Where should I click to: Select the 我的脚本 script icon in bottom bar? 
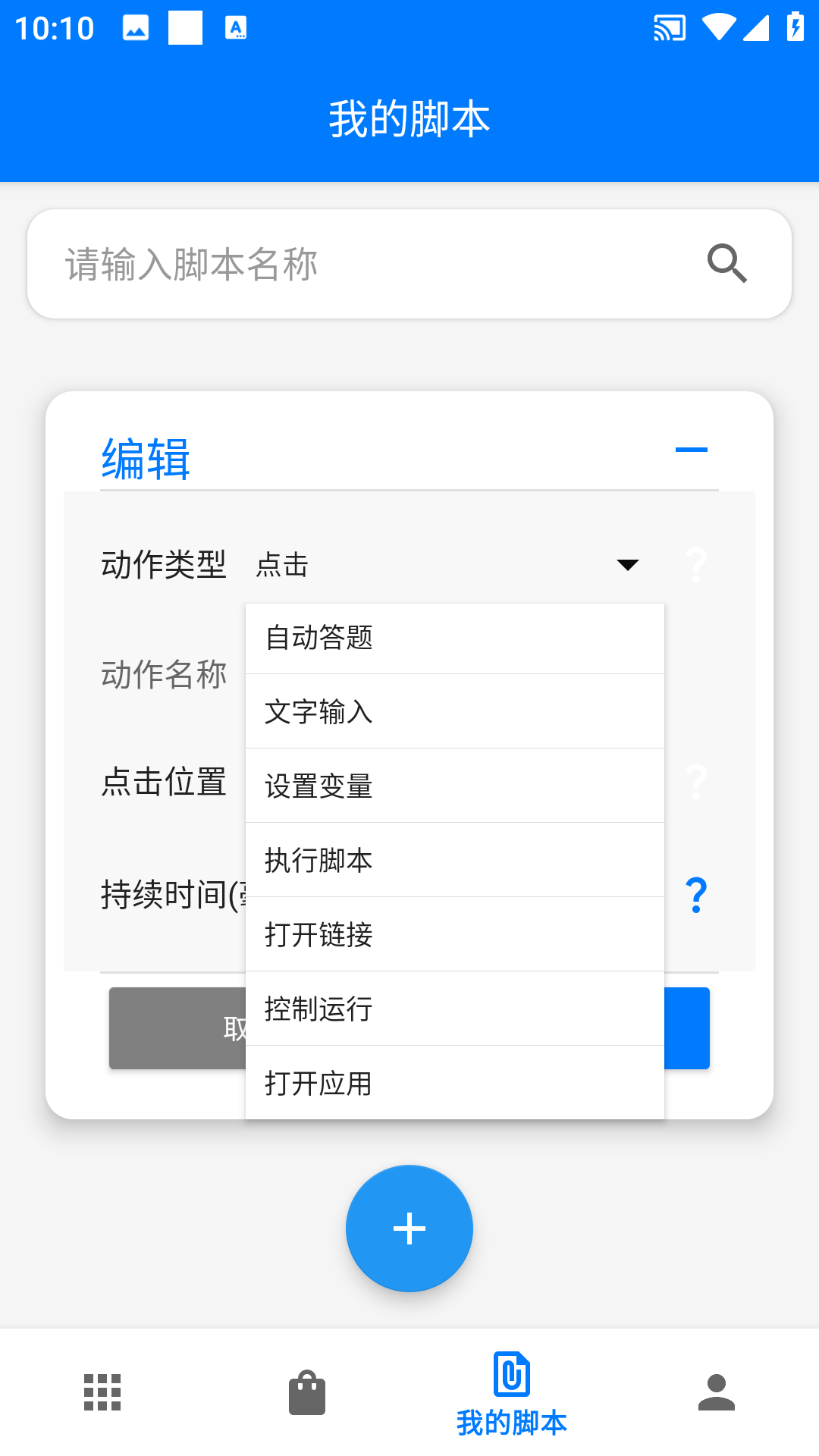pos(512,1395)
